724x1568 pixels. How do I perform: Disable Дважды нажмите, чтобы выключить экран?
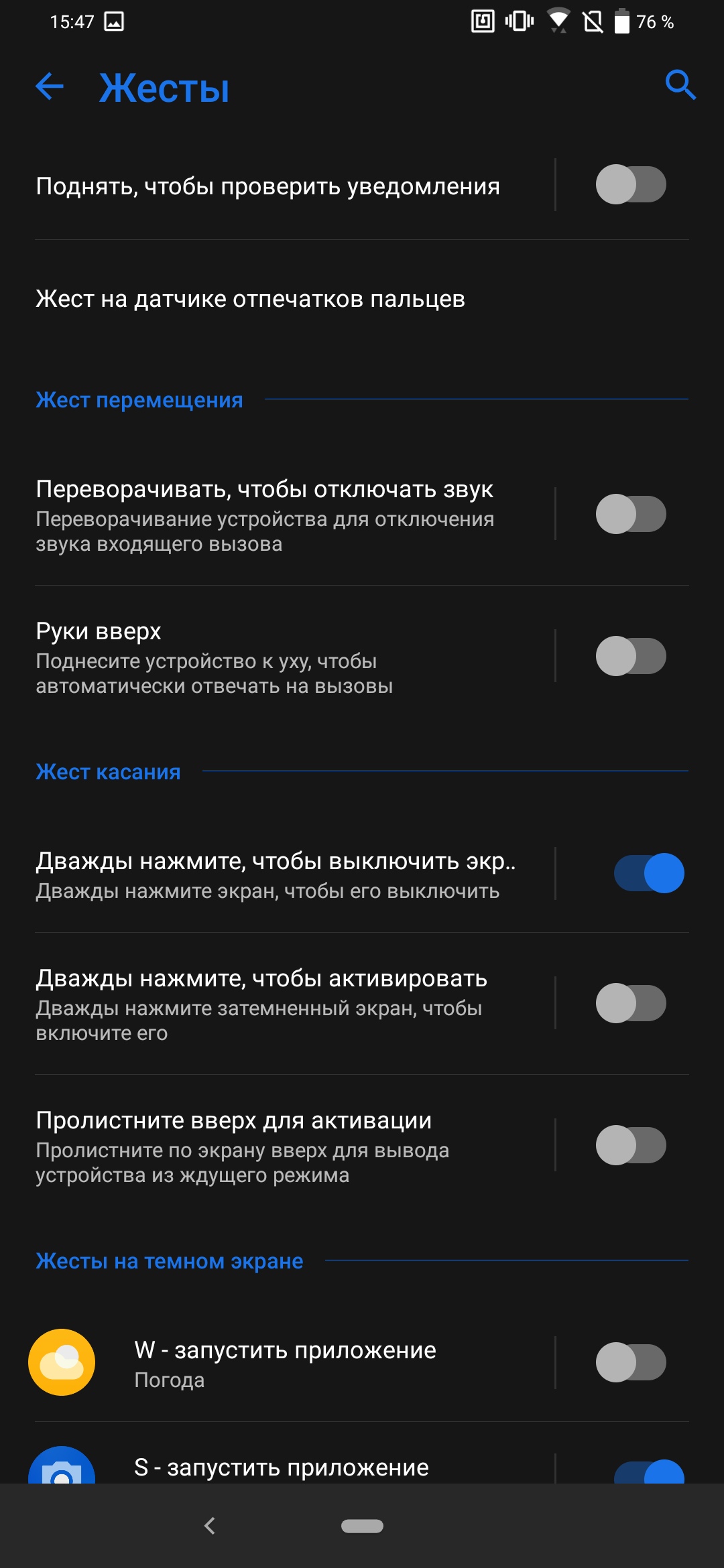click(x=648, y=873)
